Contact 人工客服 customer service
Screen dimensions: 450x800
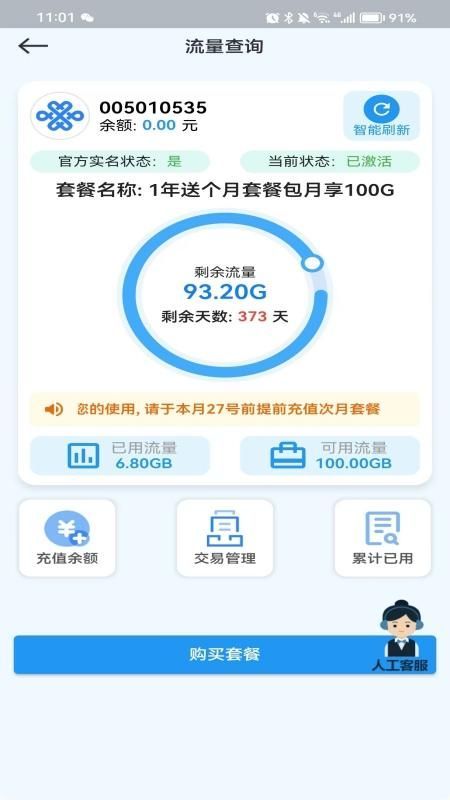point(401,636)
